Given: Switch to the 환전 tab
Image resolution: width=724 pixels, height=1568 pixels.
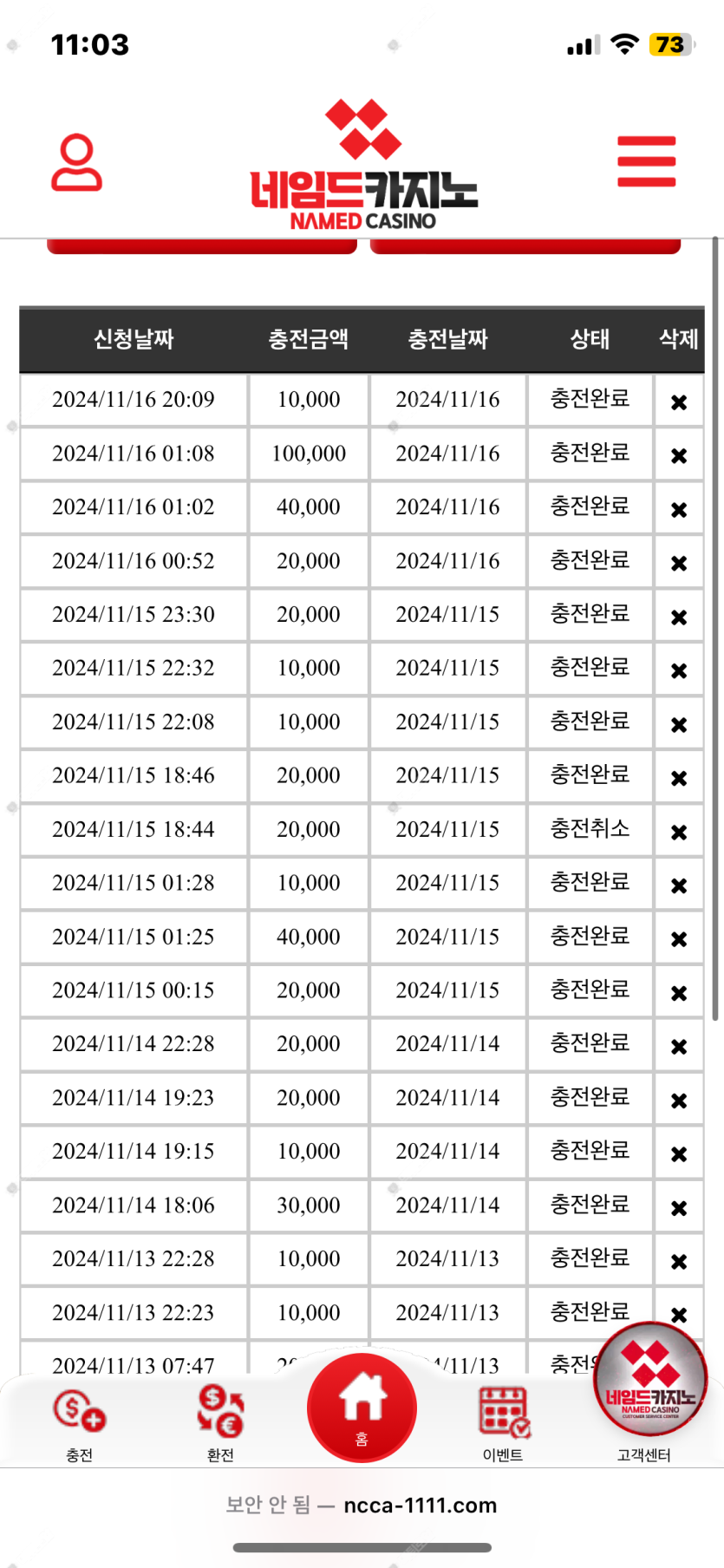Looking at the screenshot, I should click(220, 1424).
